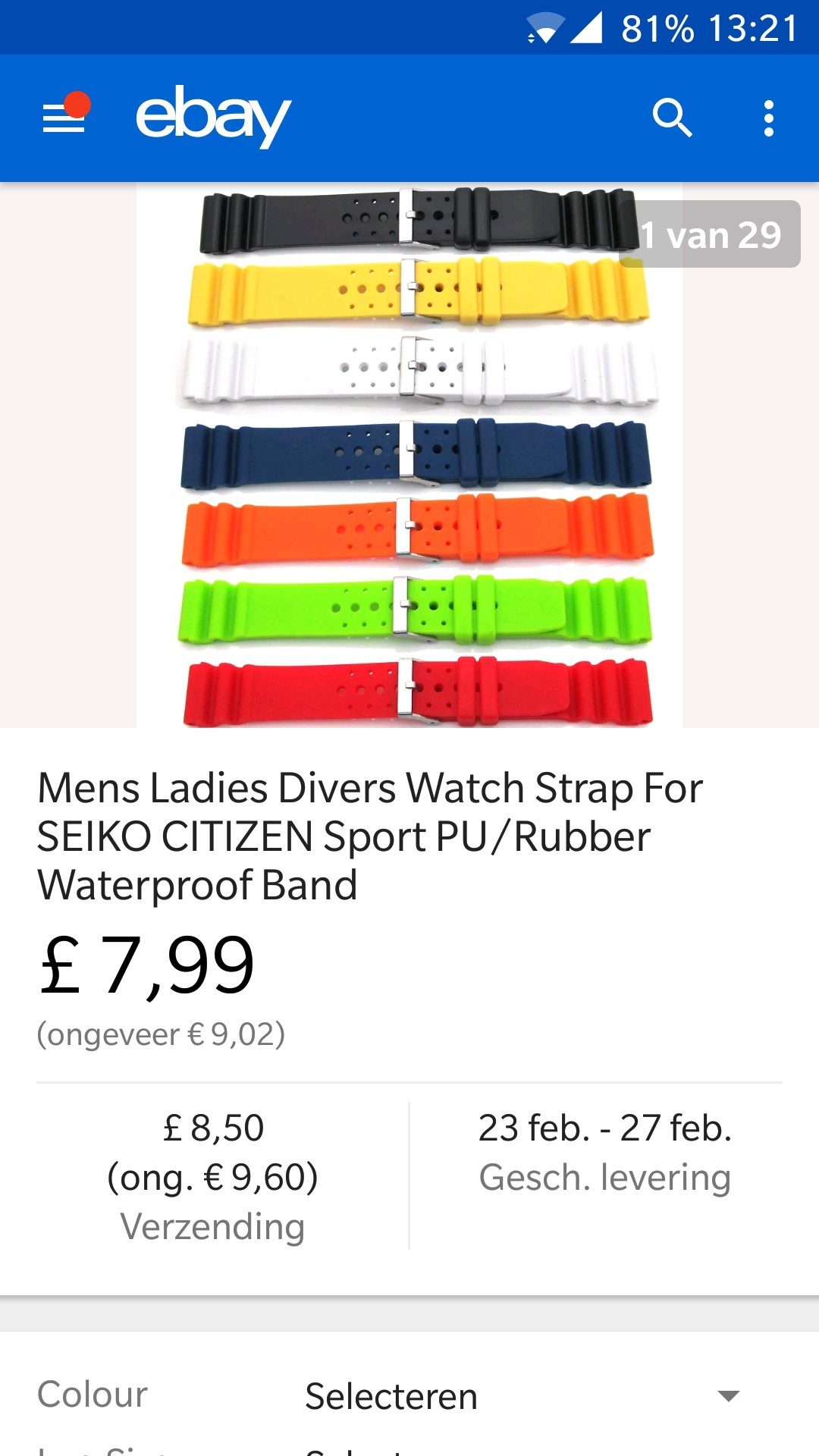This screenshot has height=1456, width=819.
Task: Open the hamburger navigation menu
Action: [64, 118]
